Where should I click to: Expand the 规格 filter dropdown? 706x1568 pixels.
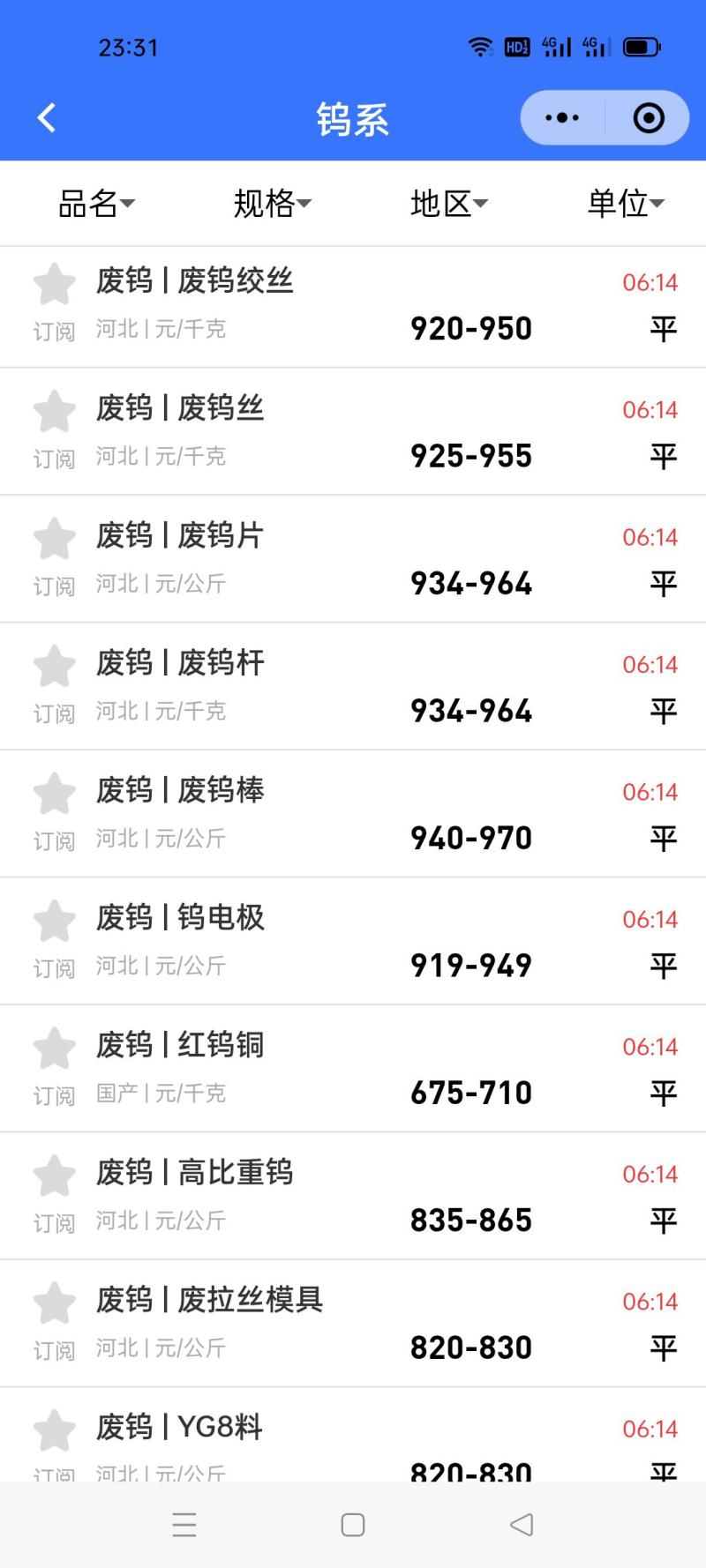tap(272, 204)
